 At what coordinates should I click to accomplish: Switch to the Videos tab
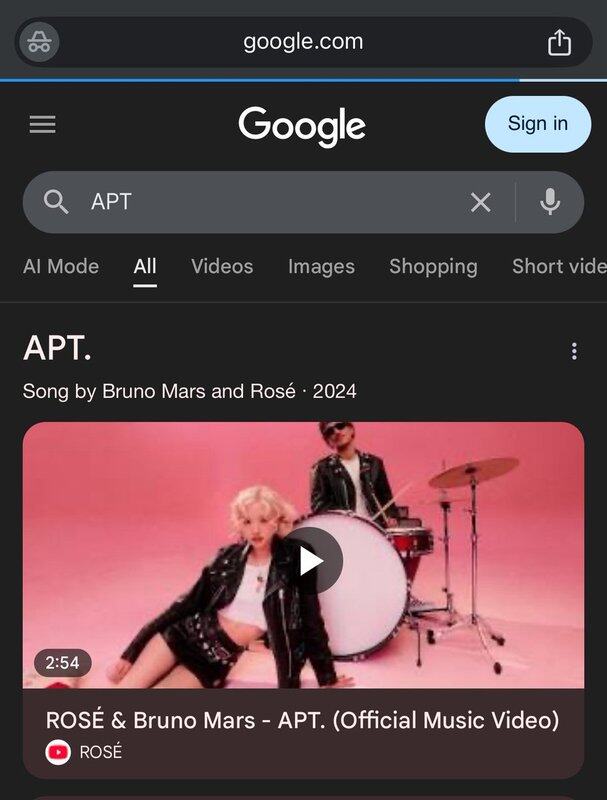coord(222,266)
